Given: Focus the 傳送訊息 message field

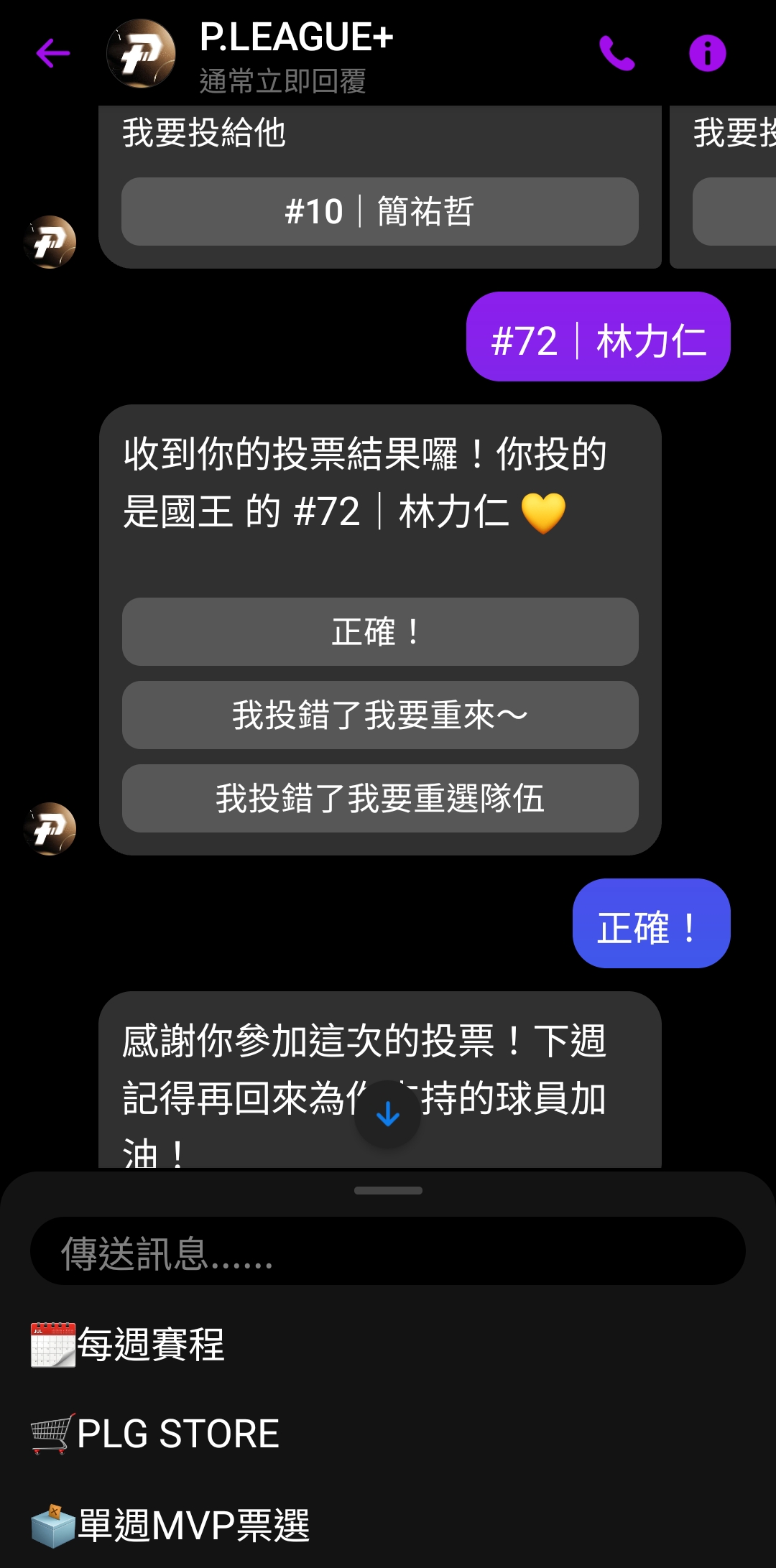Looking at the screenshot, I should (388, 1251).
